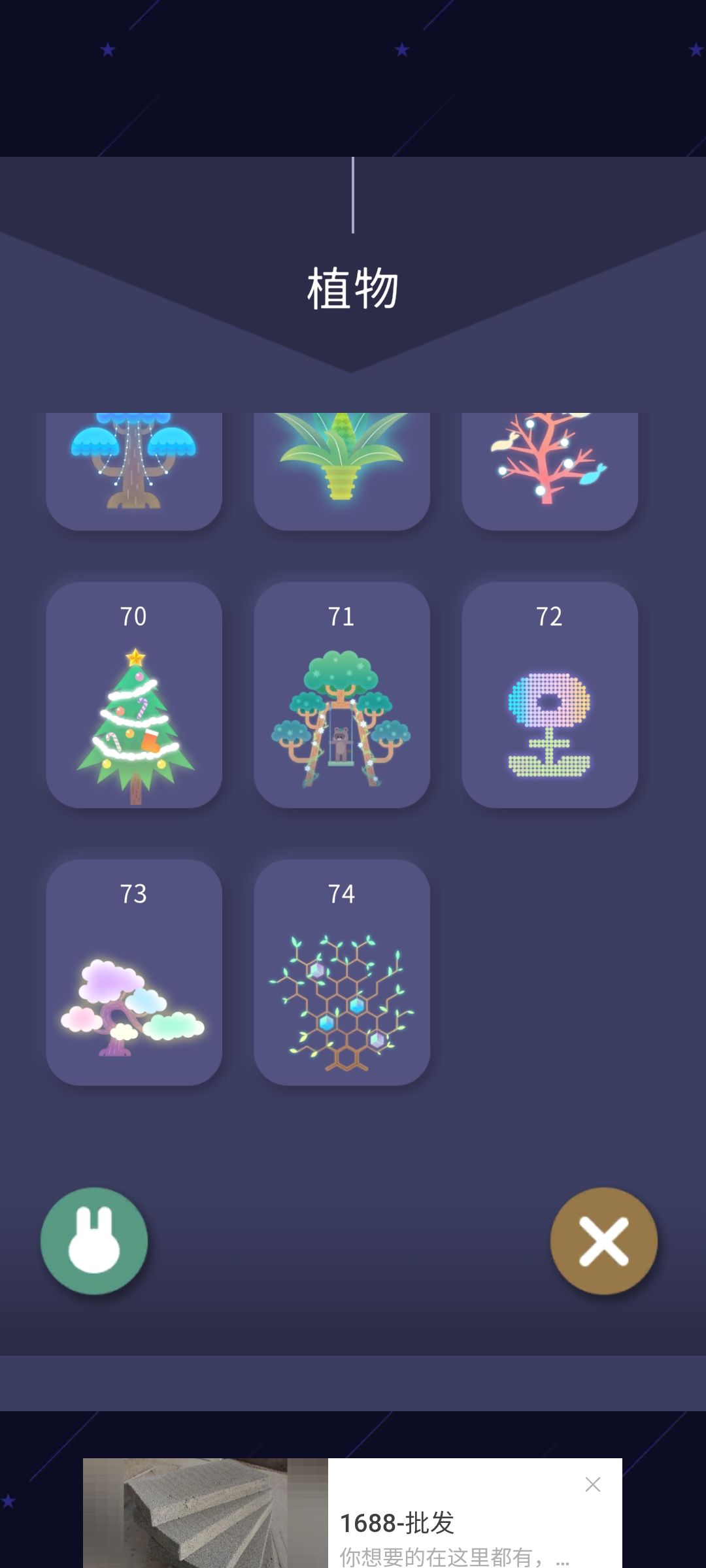Select plant 71 with bear swing

coord(342,695)
